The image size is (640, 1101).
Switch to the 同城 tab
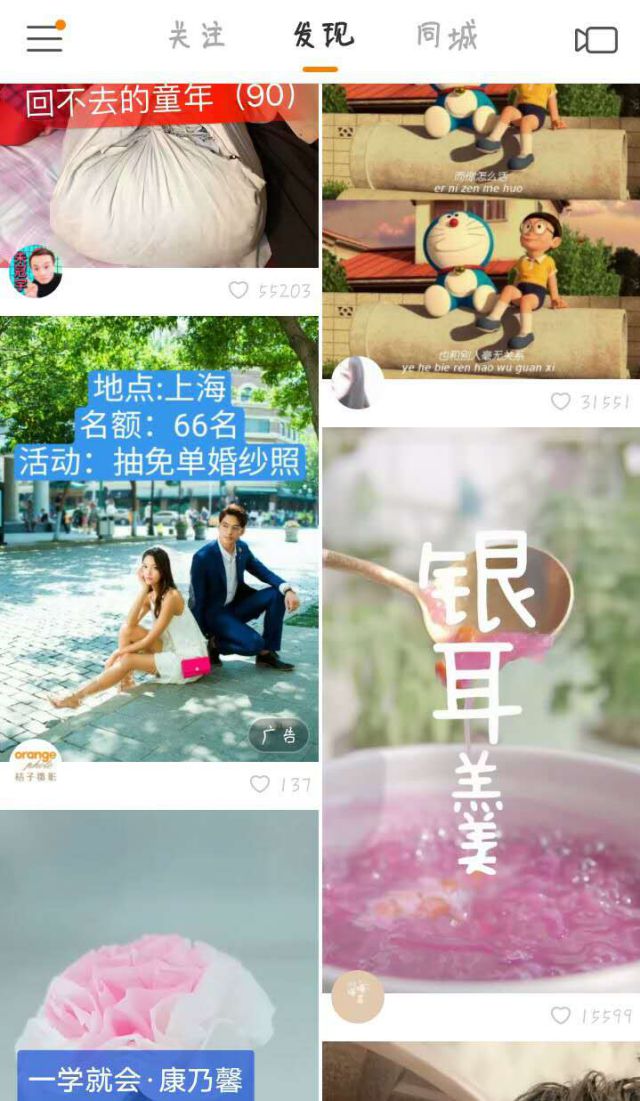(447, 37)
